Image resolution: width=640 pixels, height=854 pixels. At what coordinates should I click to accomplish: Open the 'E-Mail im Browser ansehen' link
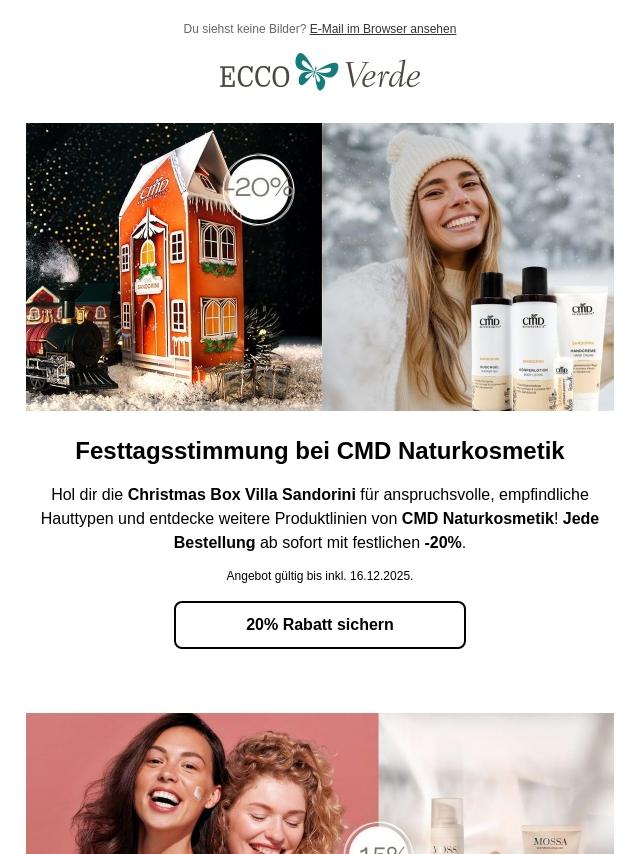382,29
